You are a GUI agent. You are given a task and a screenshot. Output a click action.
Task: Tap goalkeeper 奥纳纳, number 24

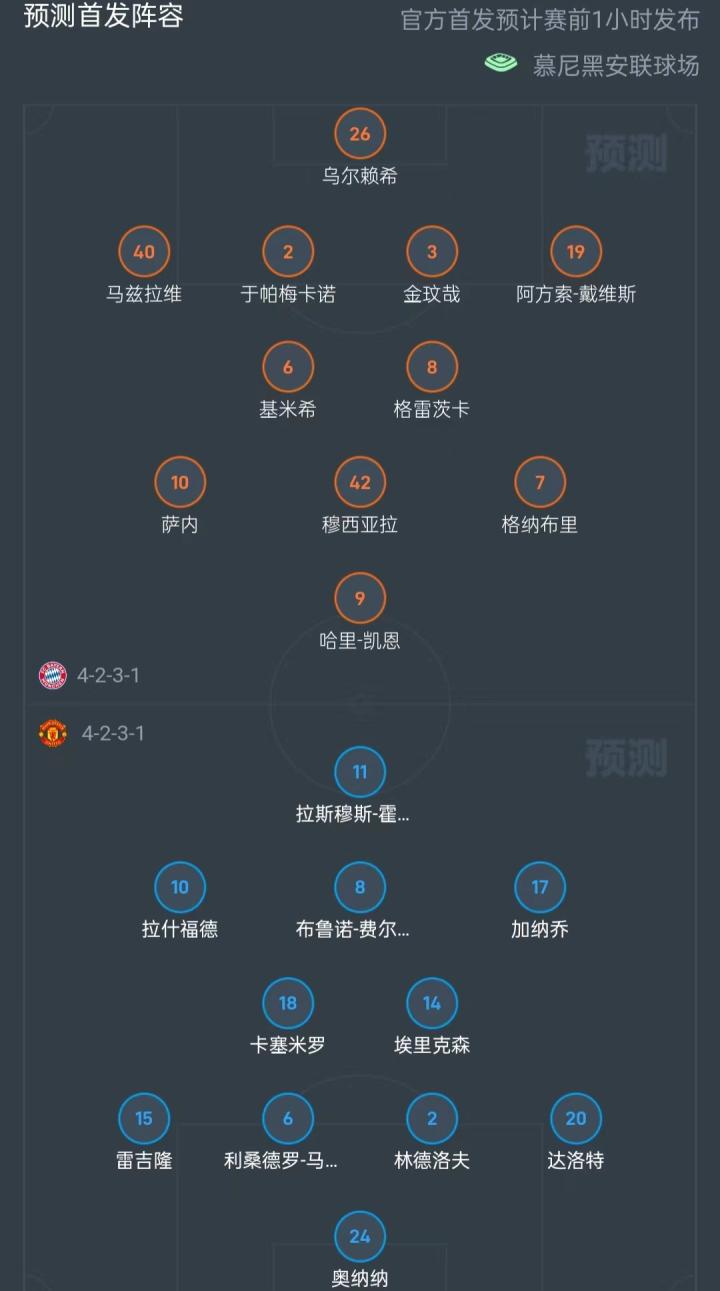point(360,1236)
